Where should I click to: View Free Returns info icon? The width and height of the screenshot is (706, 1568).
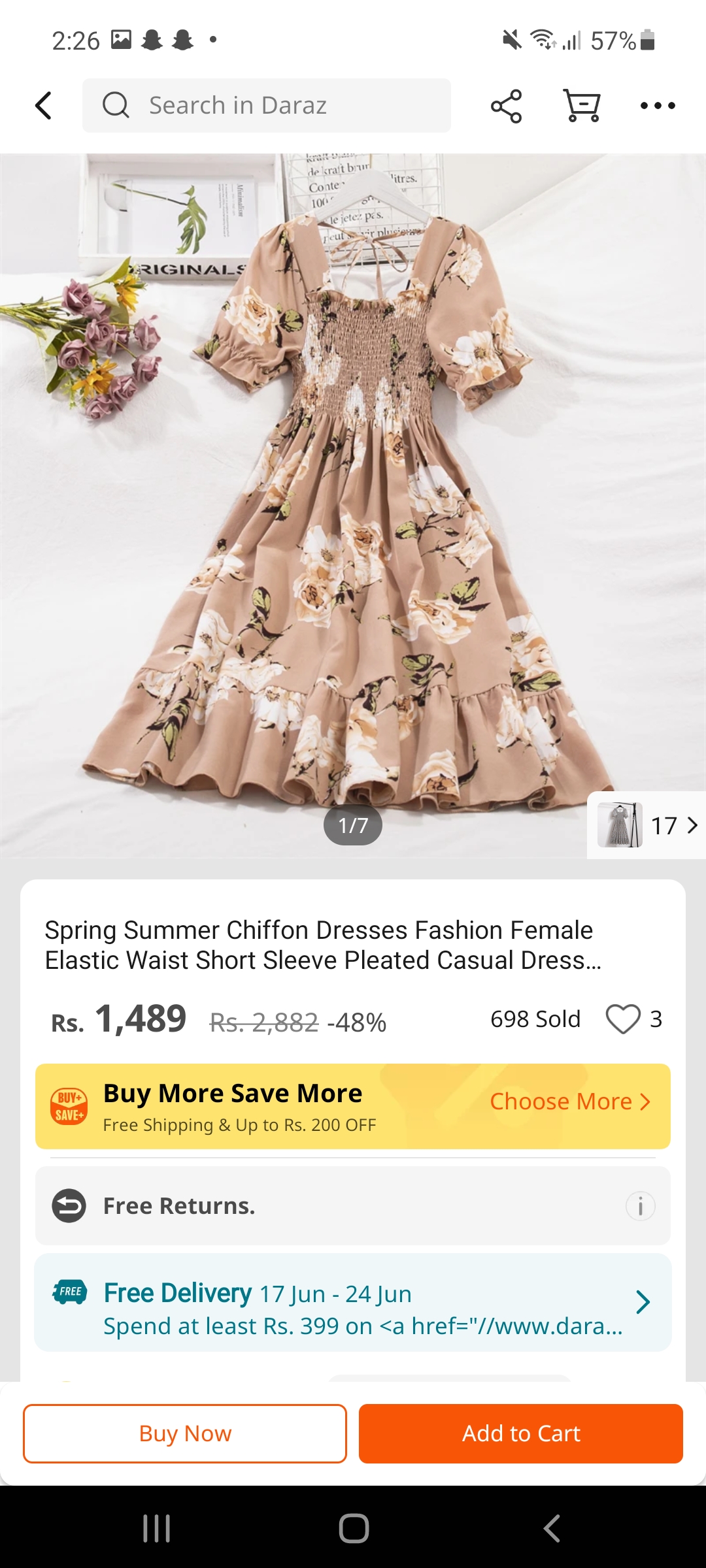[640, 1206]
